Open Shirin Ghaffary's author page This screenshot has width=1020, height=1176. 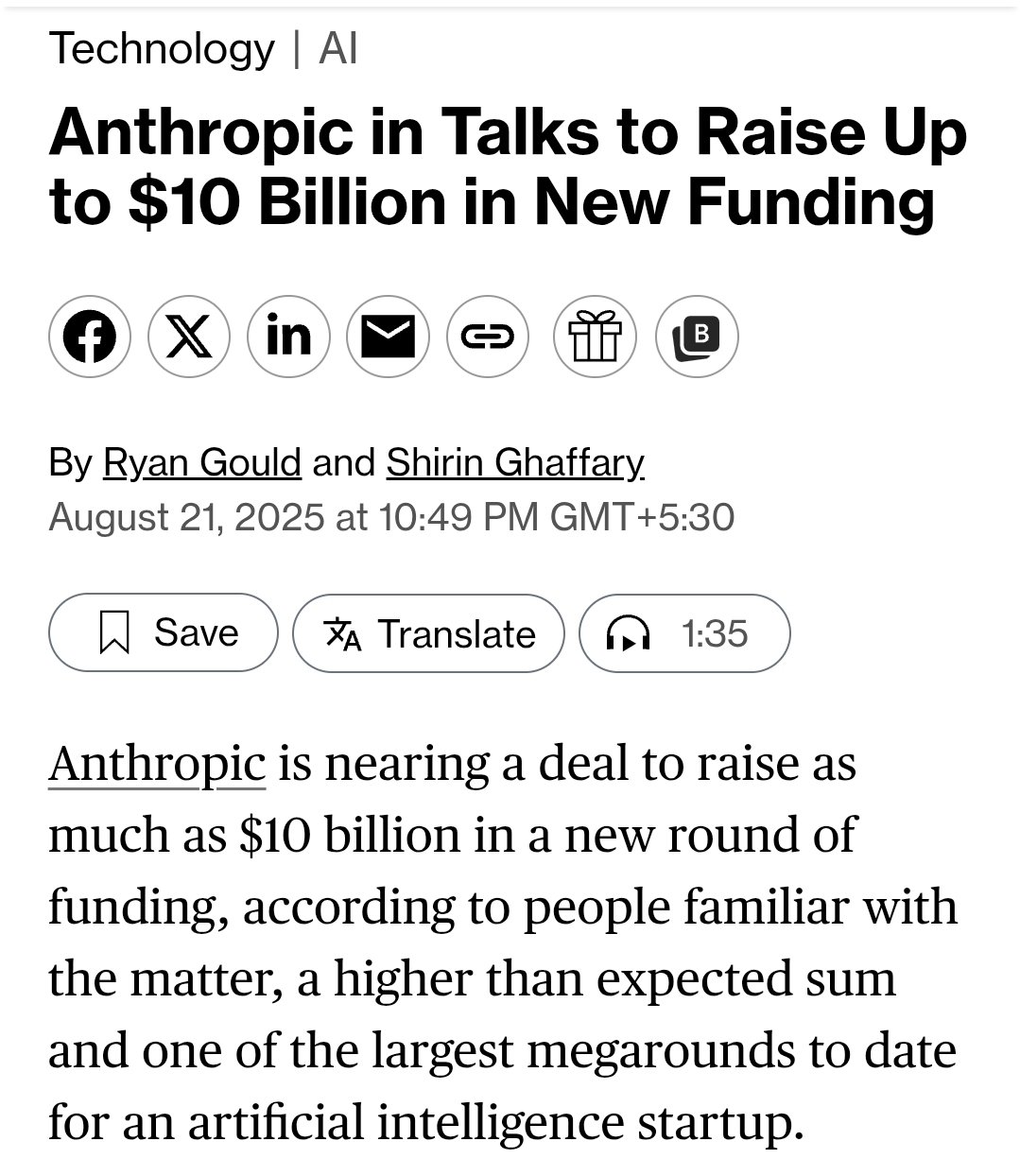(515, 462)
